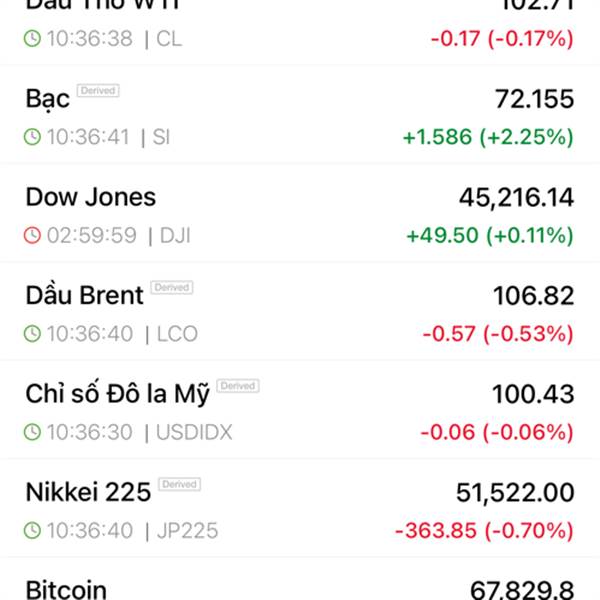Select the Dầu Brent row

[300, 311]
